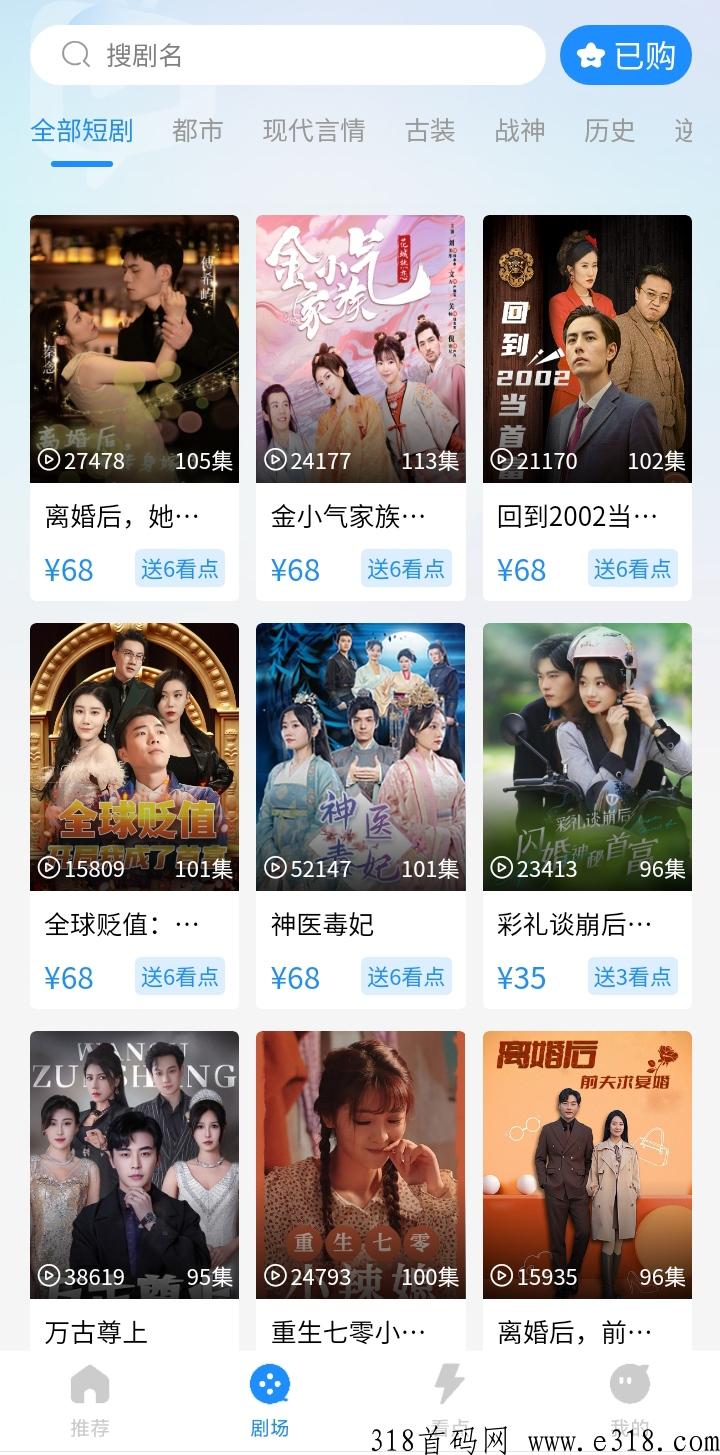Image resolution: width=720 pixels, height=1455 pixels.
Task: Open the 离婚后，前… drama with 96集
Action: 587,1190
